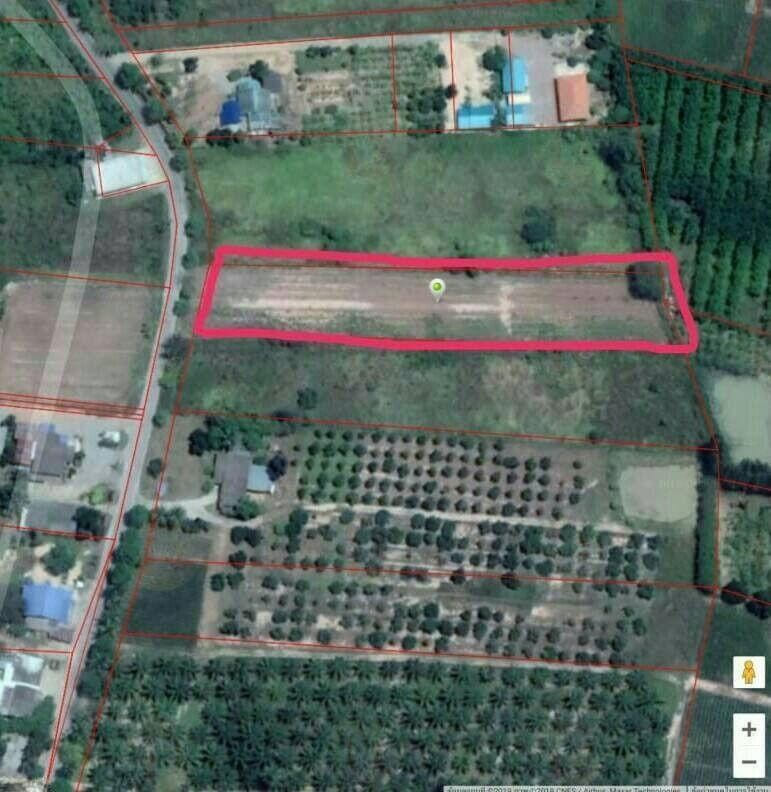
Task: Activate the Street View pegman
Action: [748, 672]
